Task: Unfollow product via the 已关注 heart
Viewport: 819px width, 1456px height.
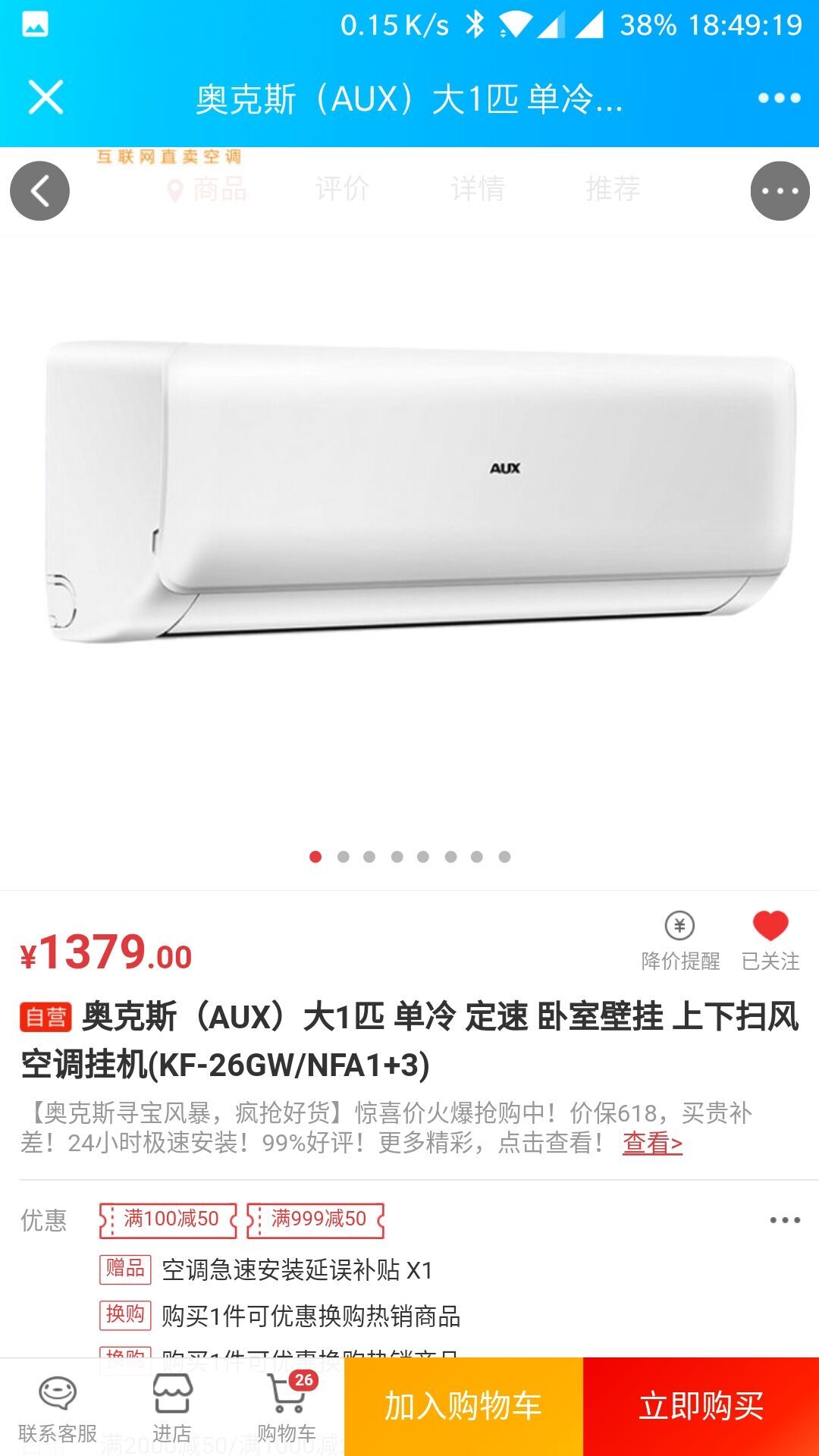Action: [770, 940]
